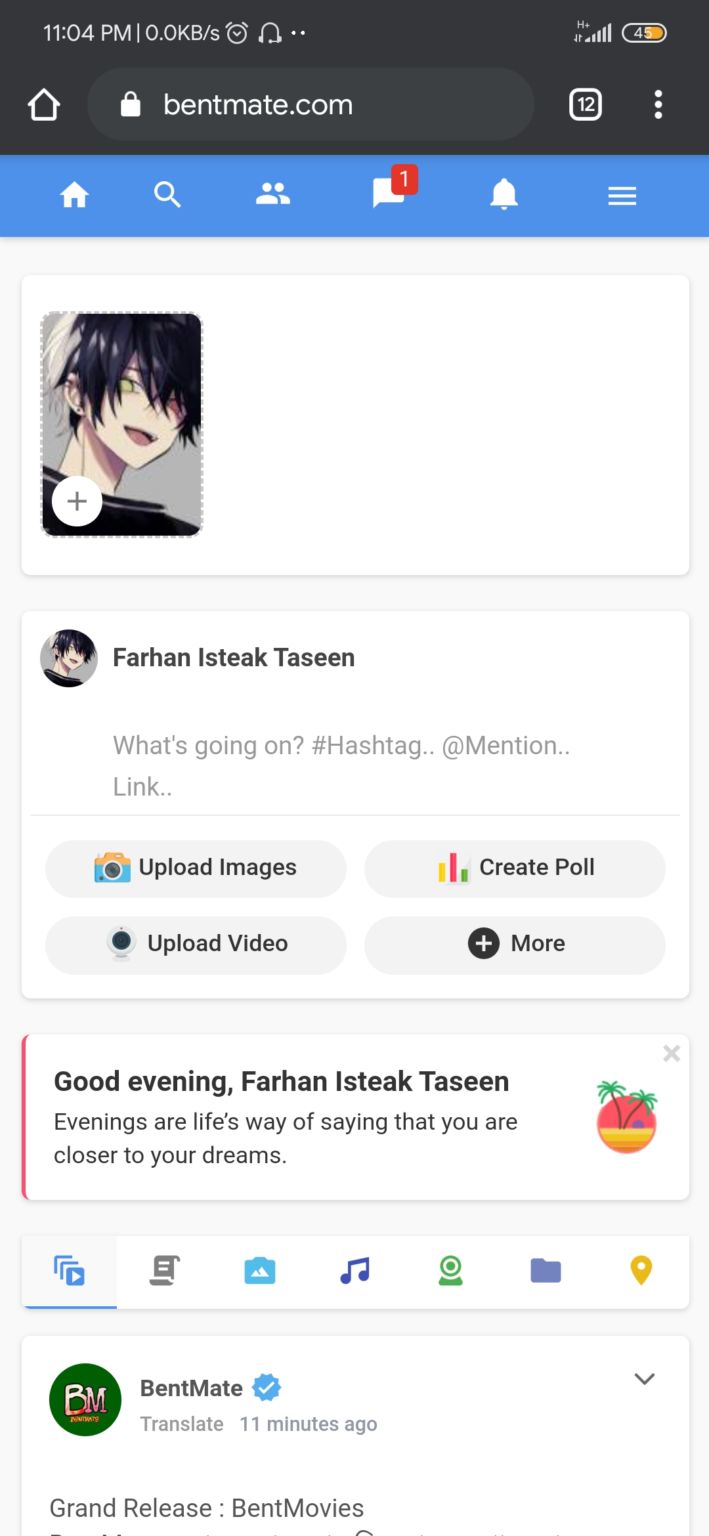Screen dimensions: 709x1536
Task: Filter the feed by photos
Action: pos(260,1271)
